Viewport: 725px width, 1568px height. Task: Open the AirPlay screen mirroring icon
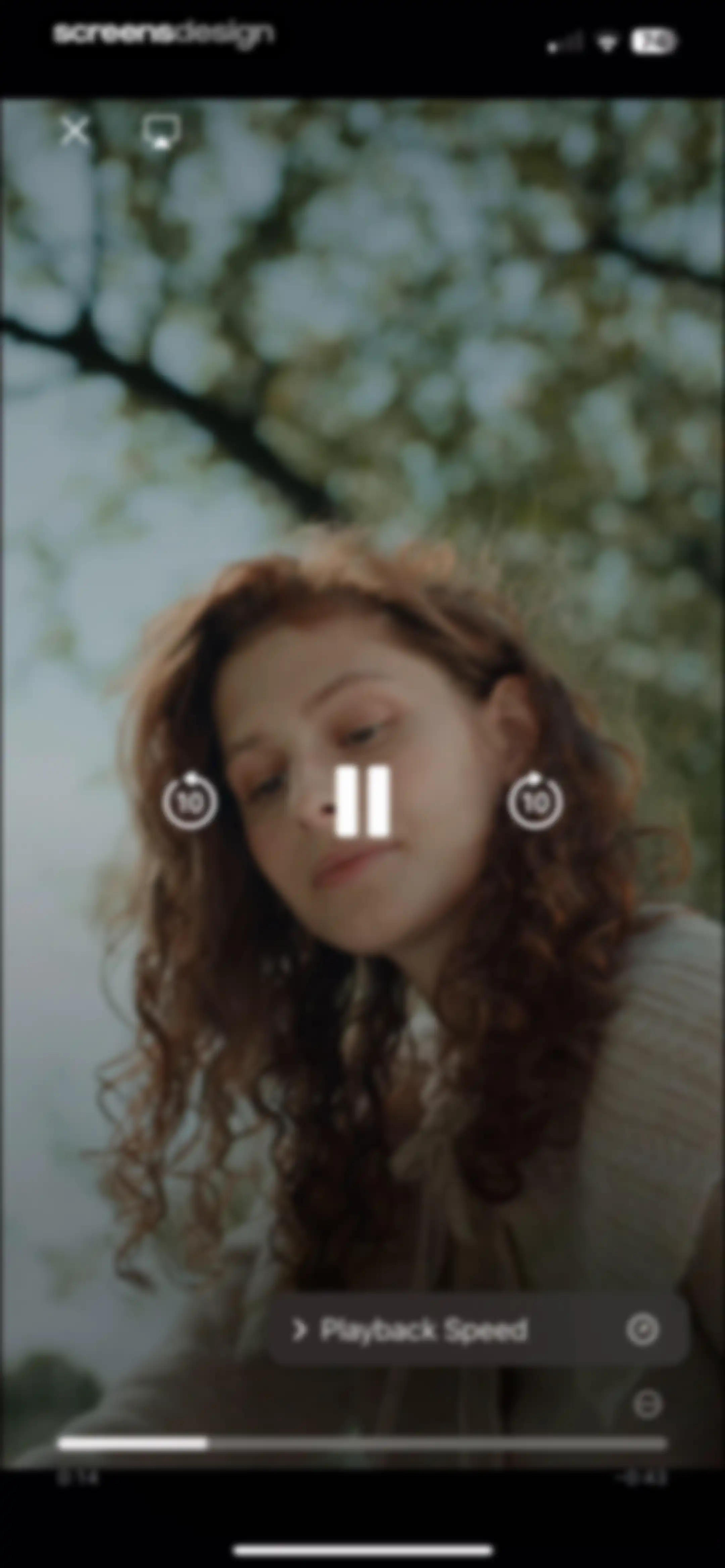coord(161,132)
